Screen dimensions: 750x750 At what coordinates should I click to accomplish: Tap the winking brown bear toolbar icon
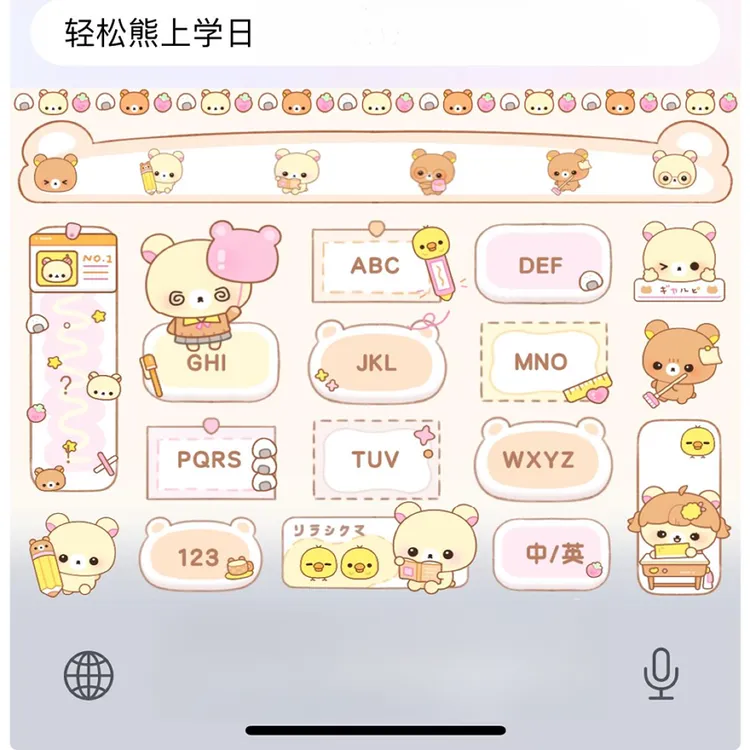[x=55, y=172]
